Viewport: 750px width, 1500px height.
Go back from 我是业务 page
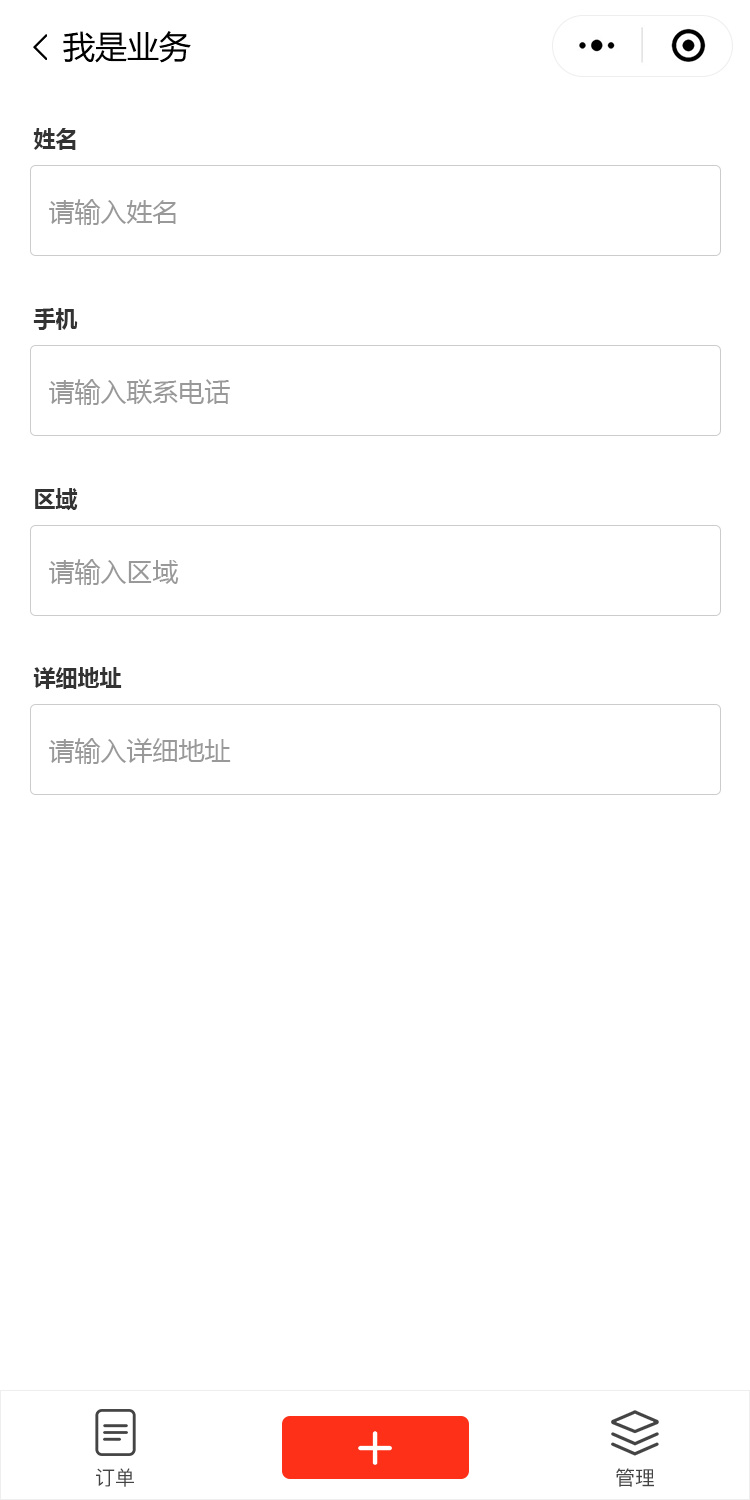40,47
